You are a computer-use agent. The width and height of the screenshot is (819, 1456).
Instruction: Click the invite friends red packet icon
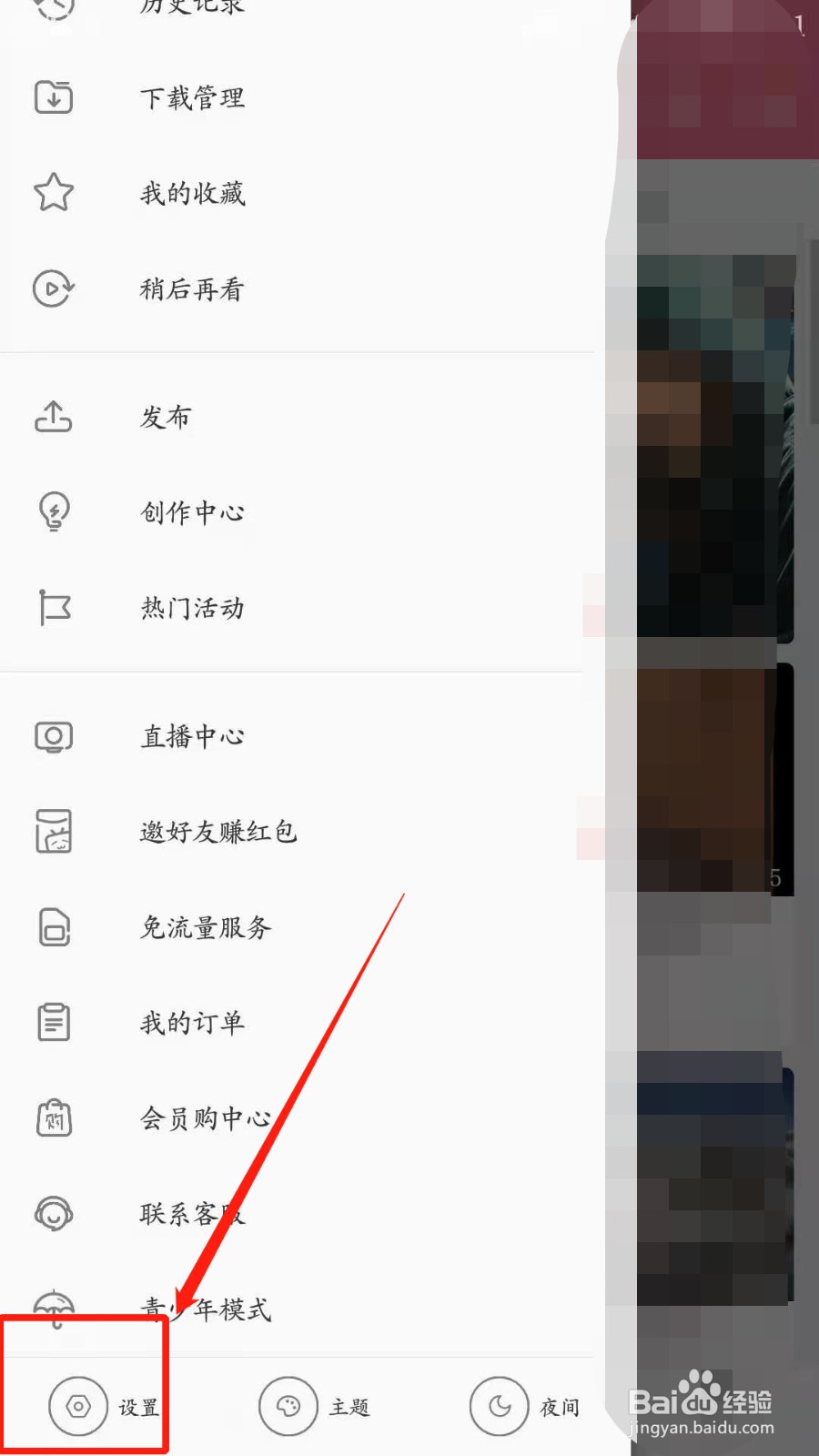coord(54,831)
